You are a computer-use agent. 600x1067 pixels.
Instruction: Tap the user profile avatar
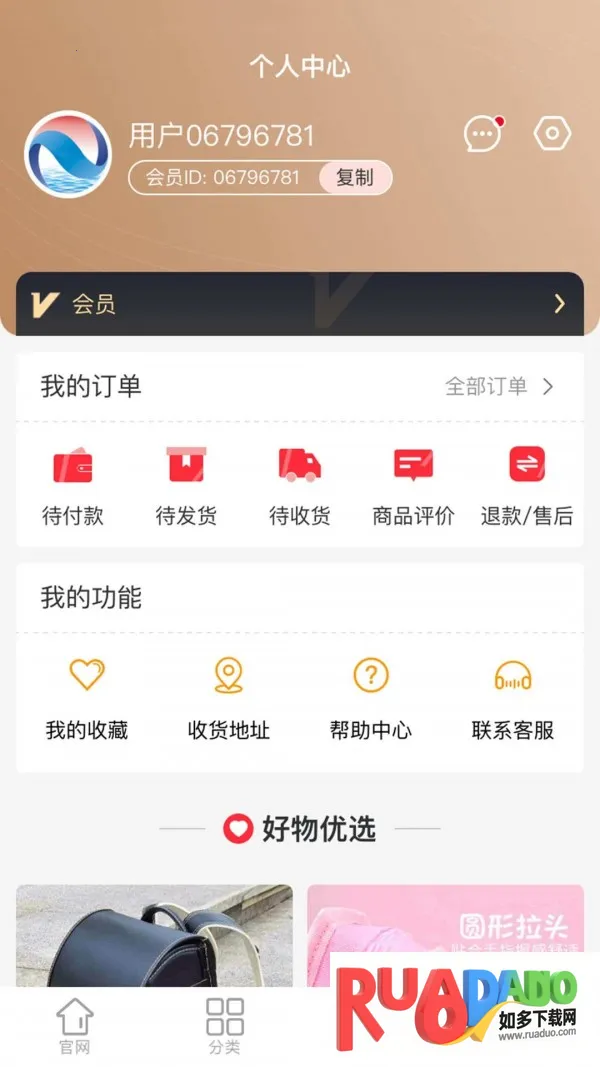68,154
